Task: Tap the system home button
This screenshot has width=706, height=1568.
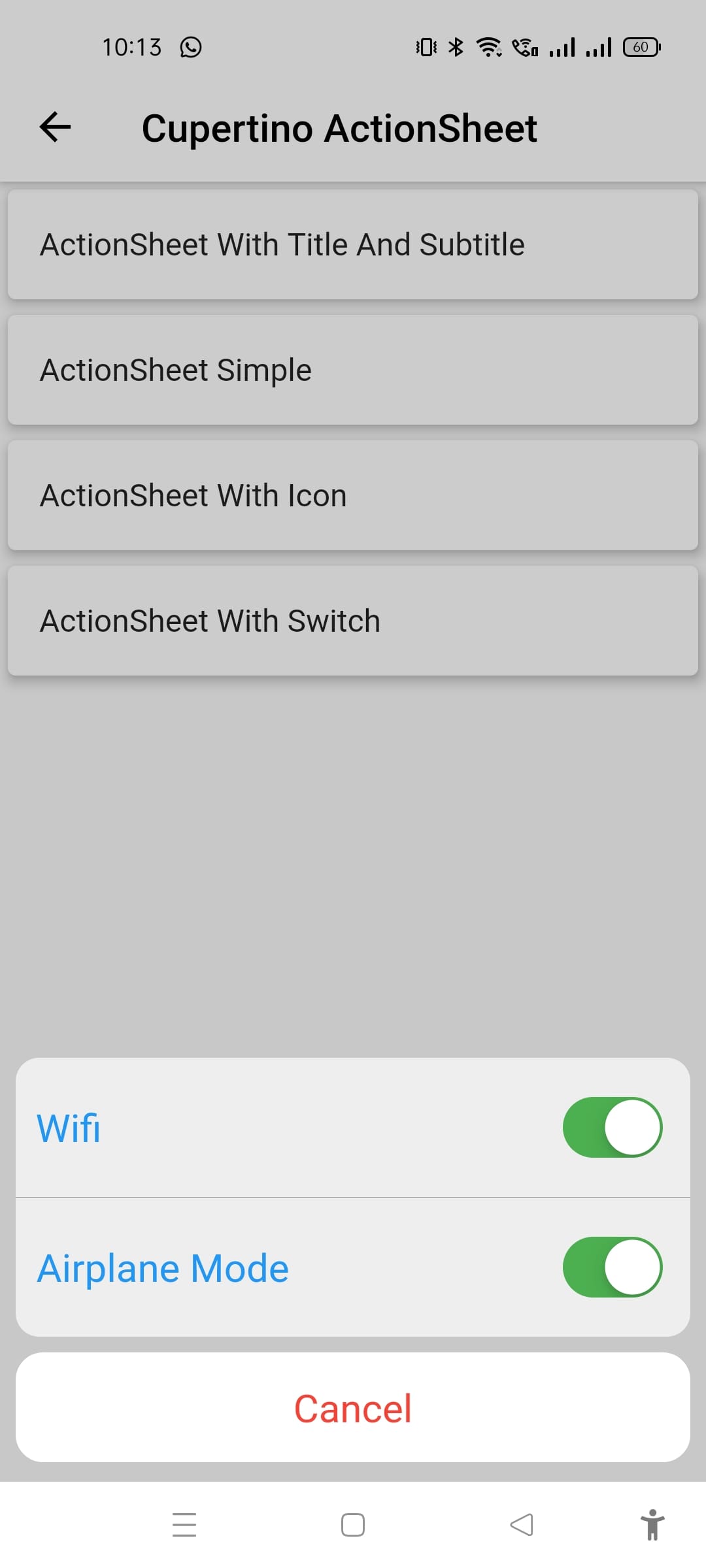Action: click(353, 1525)
